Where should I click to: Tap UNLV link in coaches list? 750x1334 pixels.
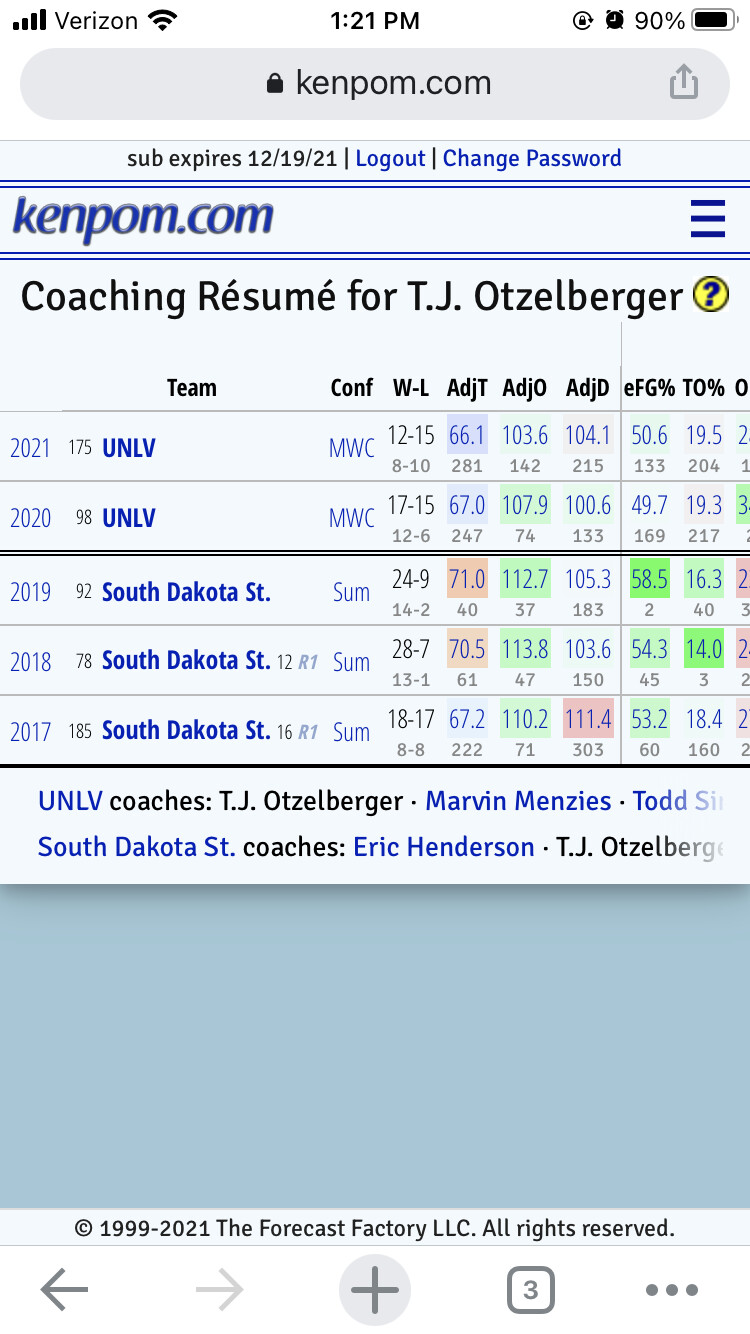(x=70, y=801)
